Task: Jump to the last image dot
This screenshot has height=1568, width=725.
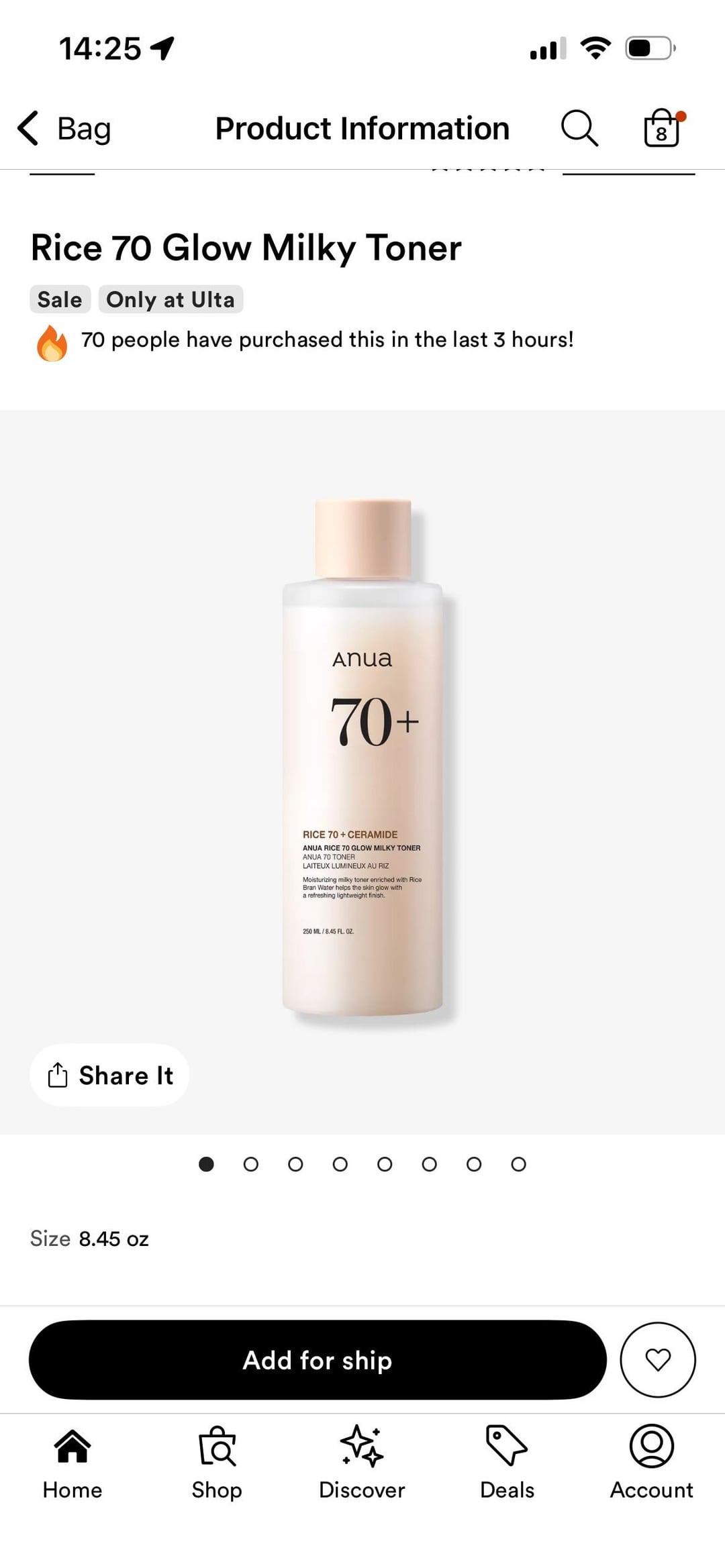Action: coord(518,1164)
